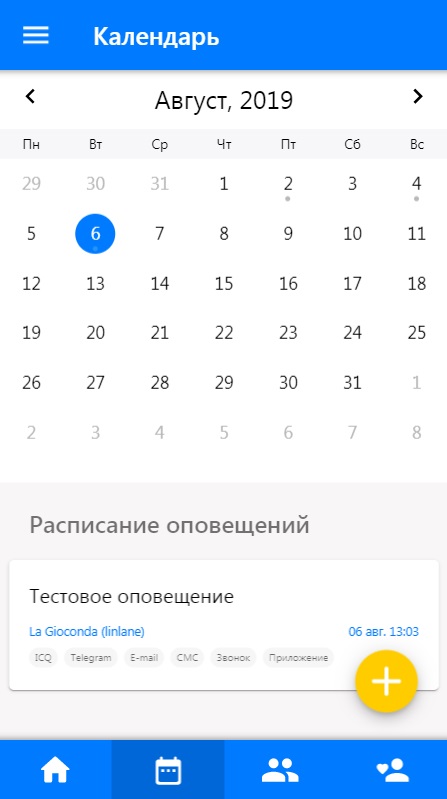The height and width of the screenshot is (799, 447).
Task: Pick the highlighted date August 6
Action: pos(95,234)
